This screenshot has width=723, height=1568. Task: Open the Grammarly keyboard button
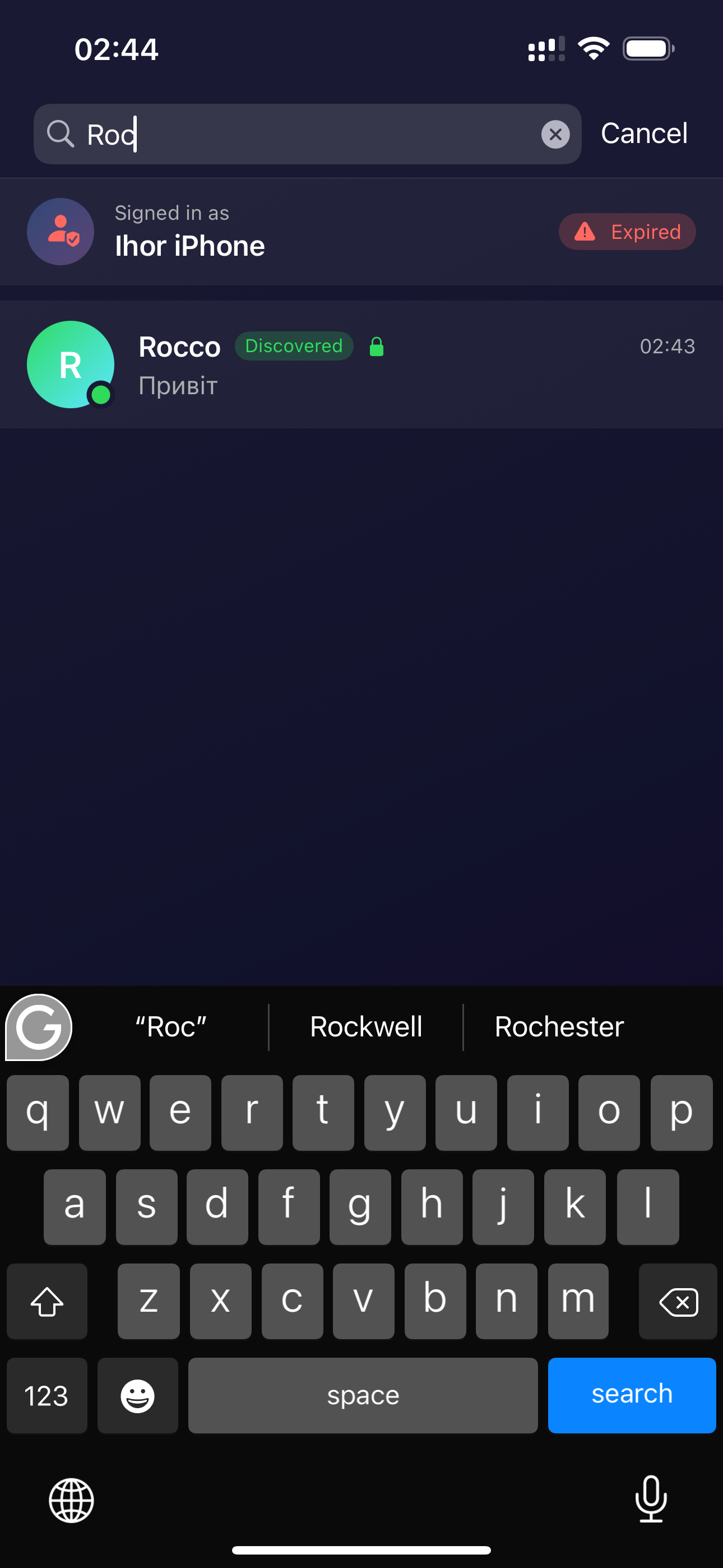(x=39, y=1027)
